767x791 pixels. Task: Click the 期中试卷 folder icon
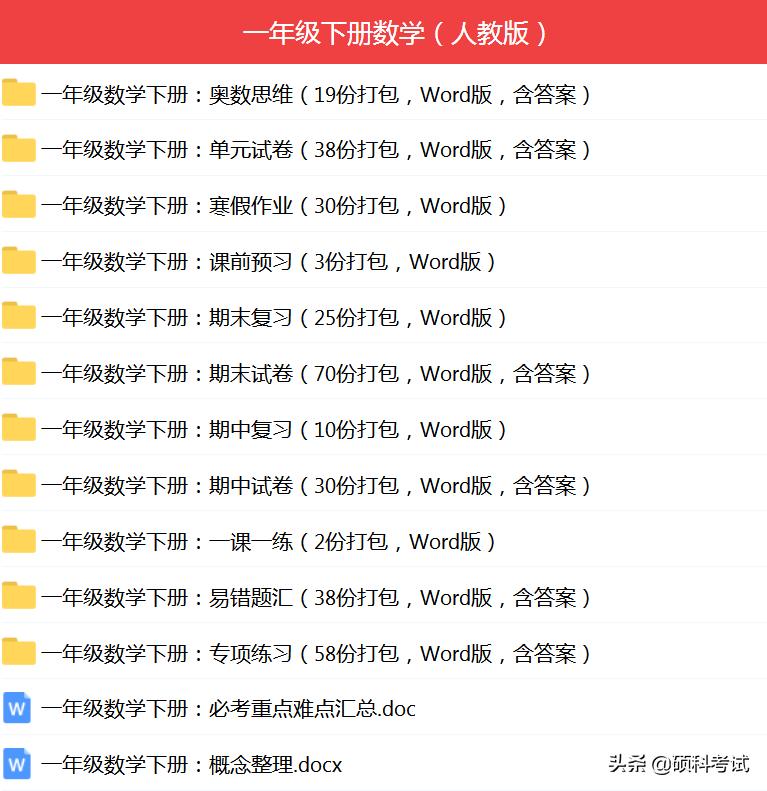[x=21, y=485]
